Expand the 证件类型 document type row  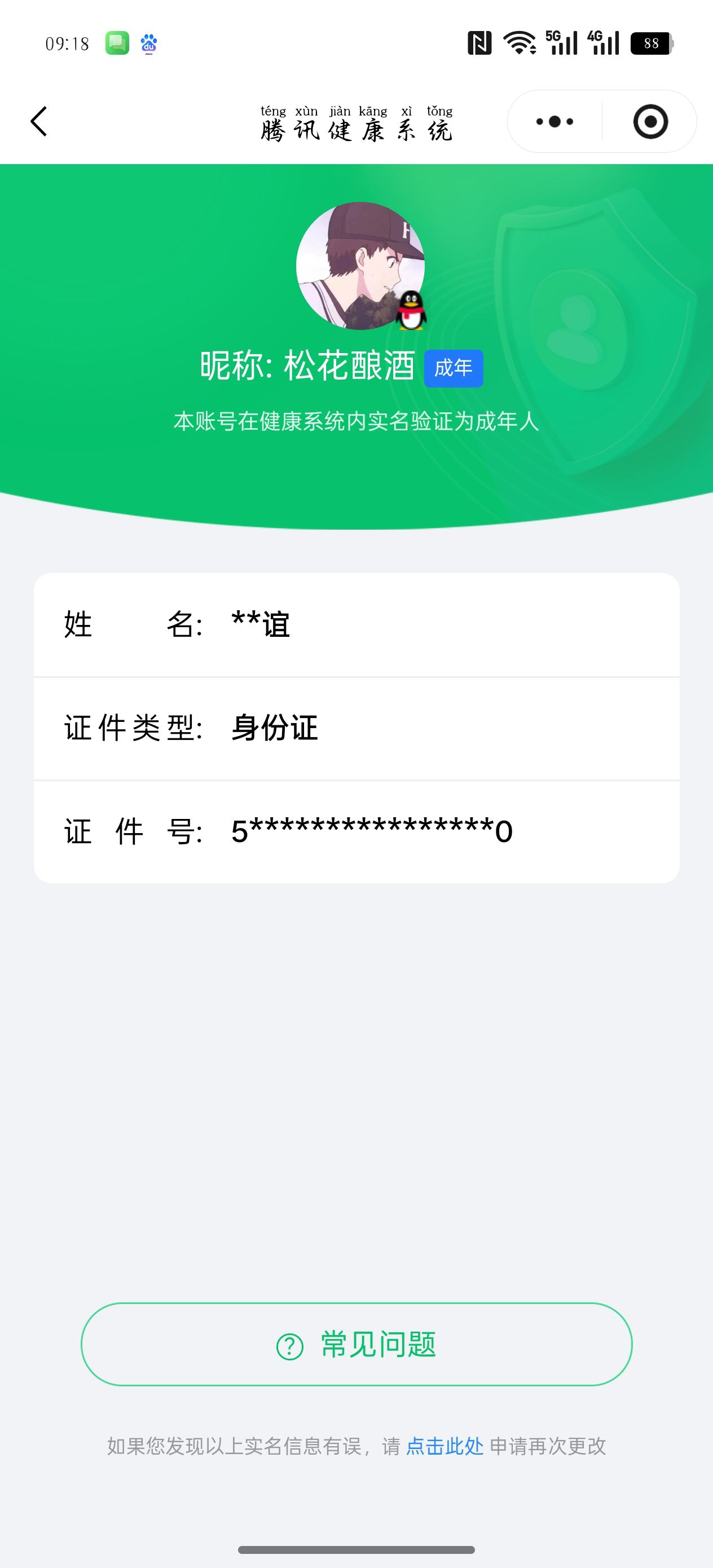click(x=356, y=728)
